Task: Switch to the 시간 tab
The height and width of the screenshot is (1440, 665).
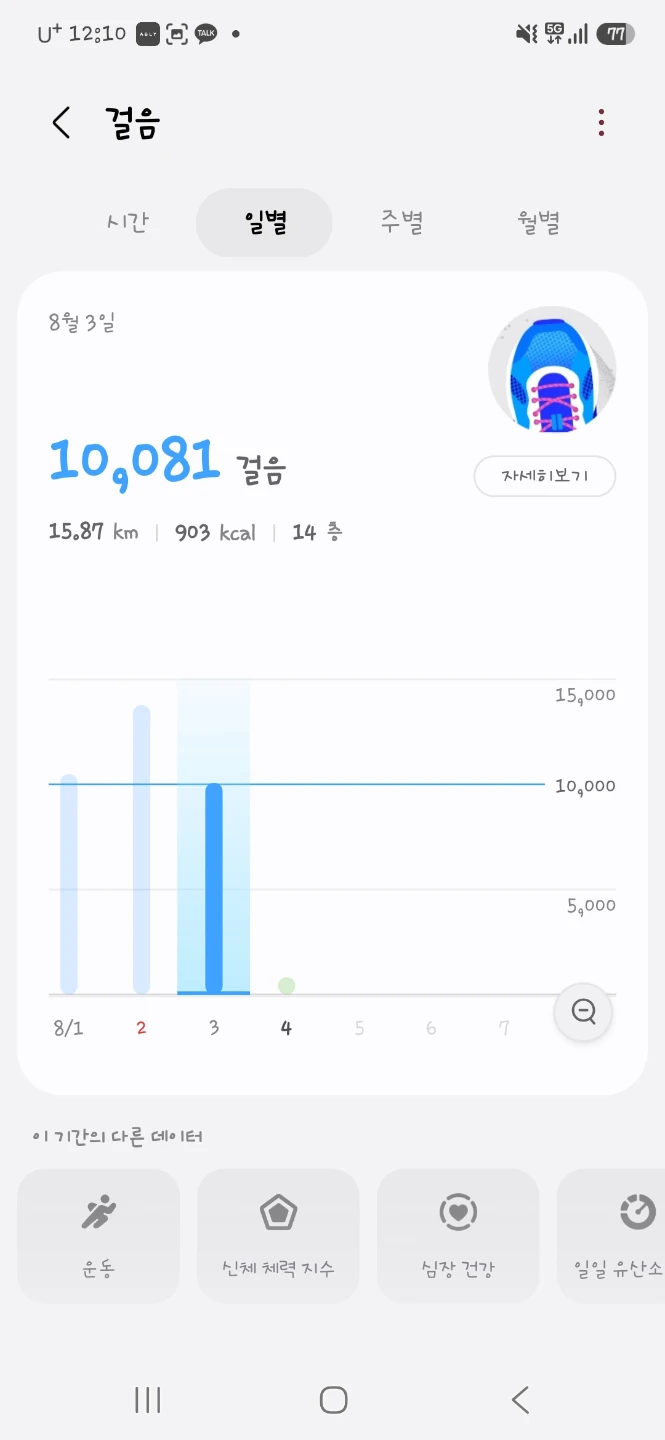Action: 128,222
